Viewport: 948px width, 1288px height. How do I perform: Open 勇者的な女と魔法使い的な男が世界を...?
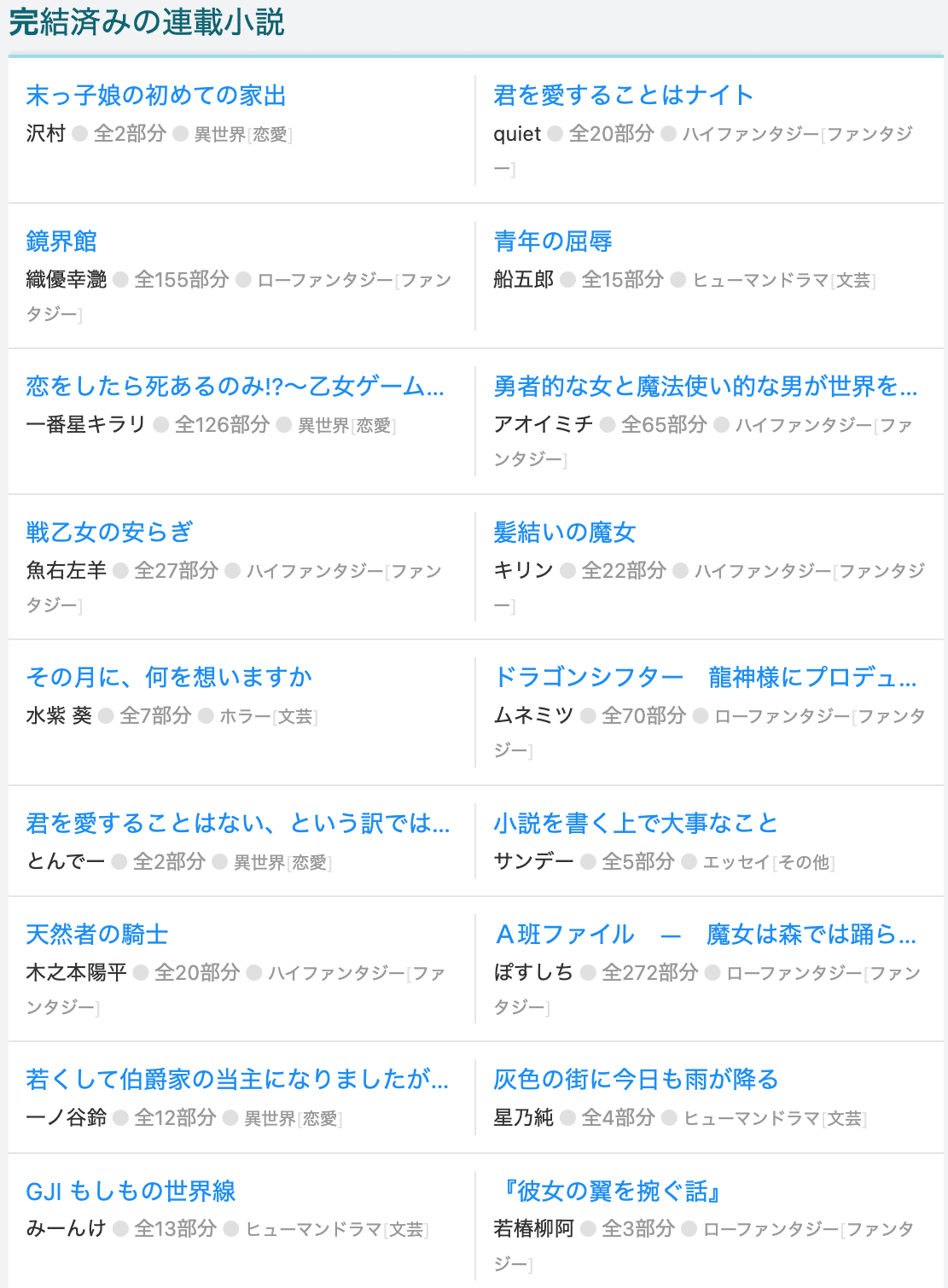tap(705, 387)
